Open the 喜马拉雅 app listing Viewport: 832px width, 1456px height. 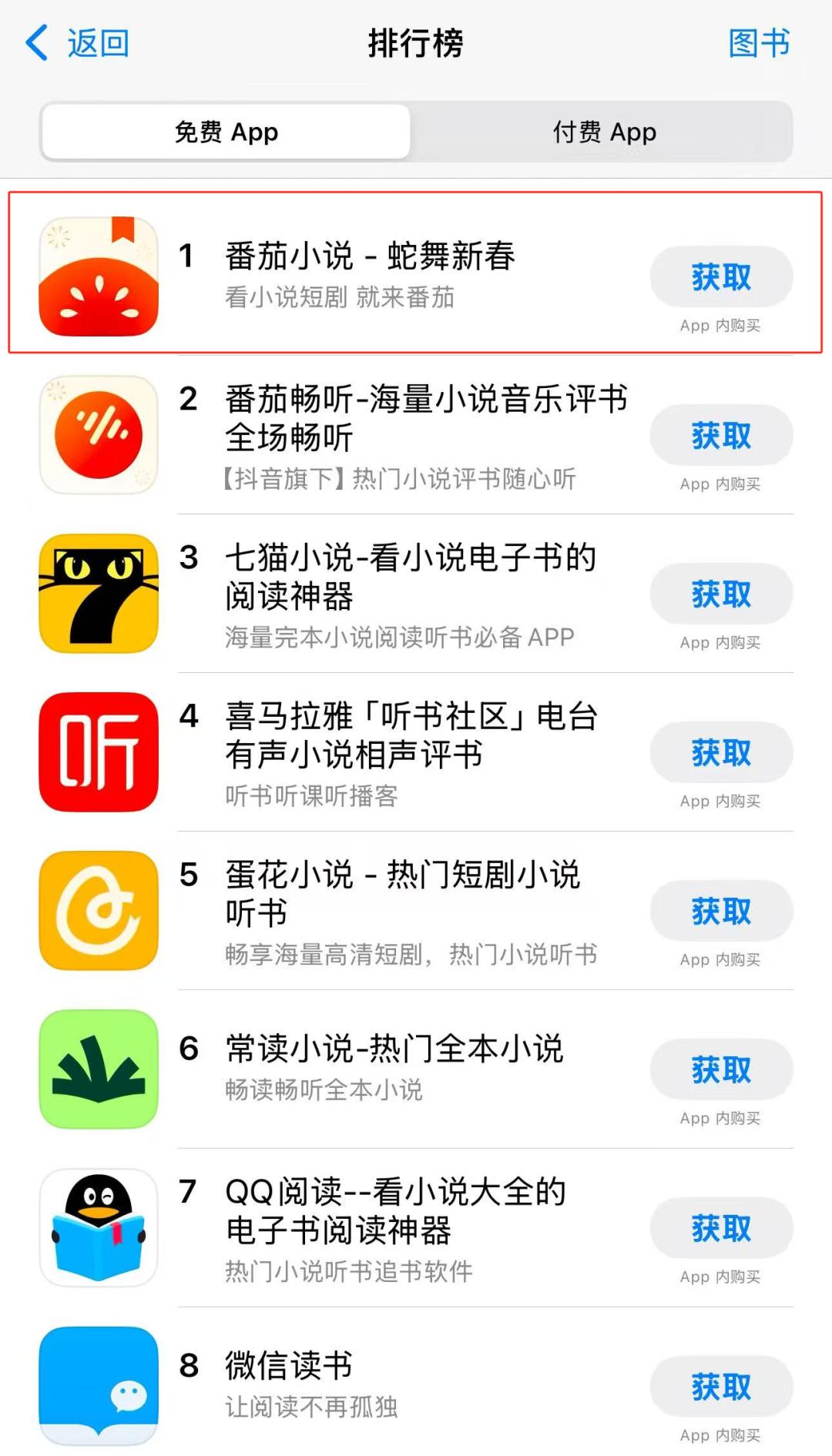point(410,735)
